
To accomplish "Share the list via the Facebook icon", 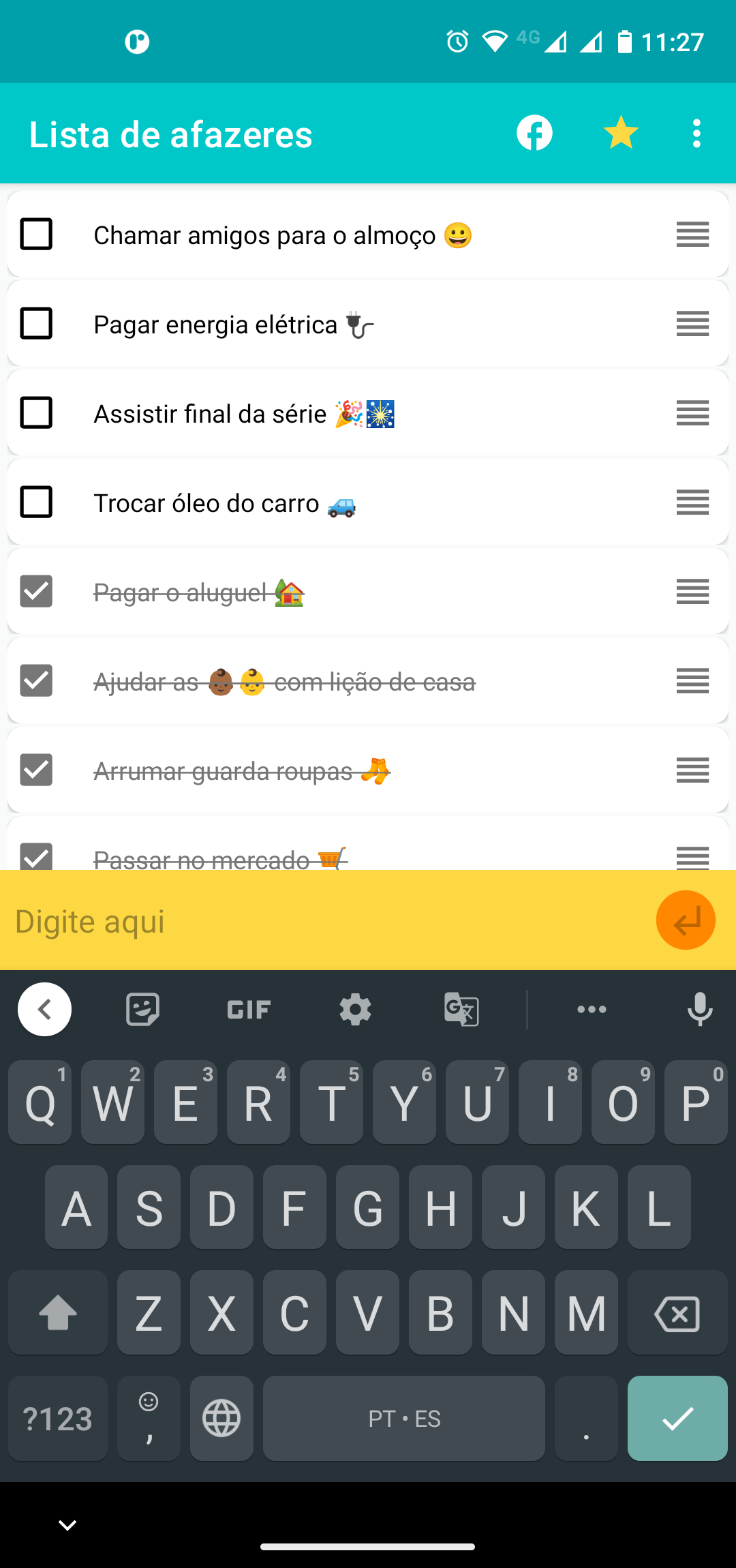I will (x=534, y=133).
